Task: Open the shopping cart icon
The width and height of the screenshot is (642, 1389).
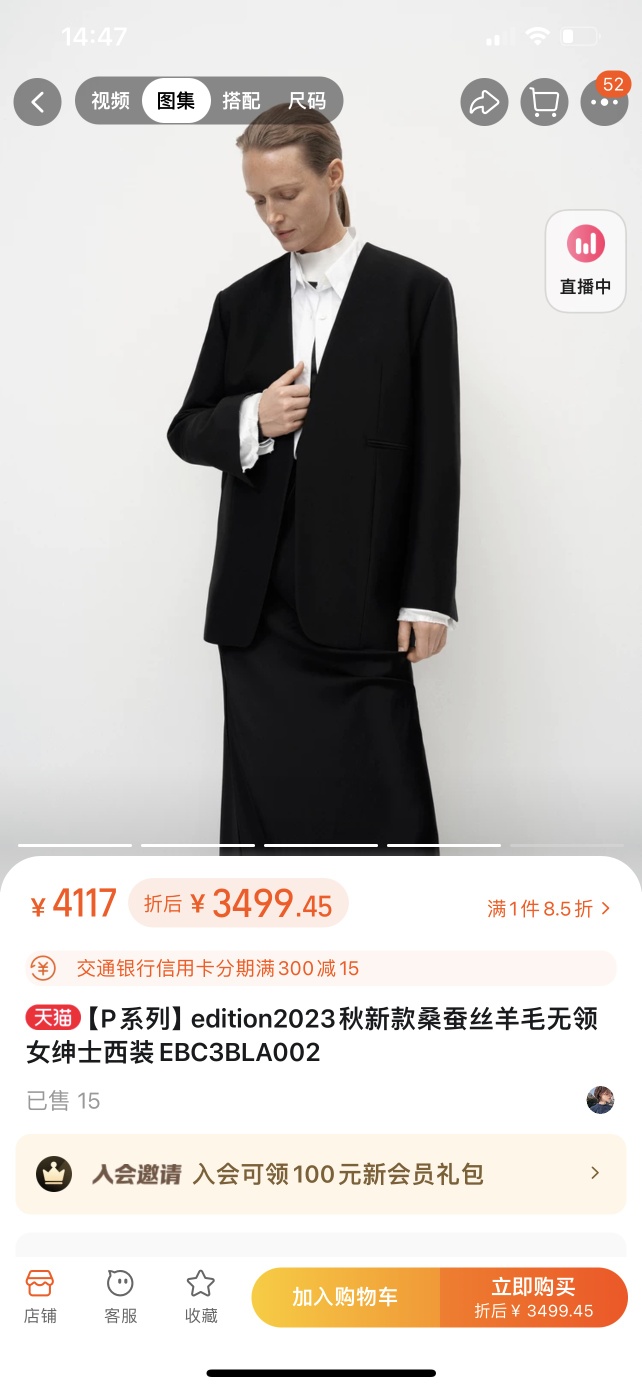Action: [544, 102]
